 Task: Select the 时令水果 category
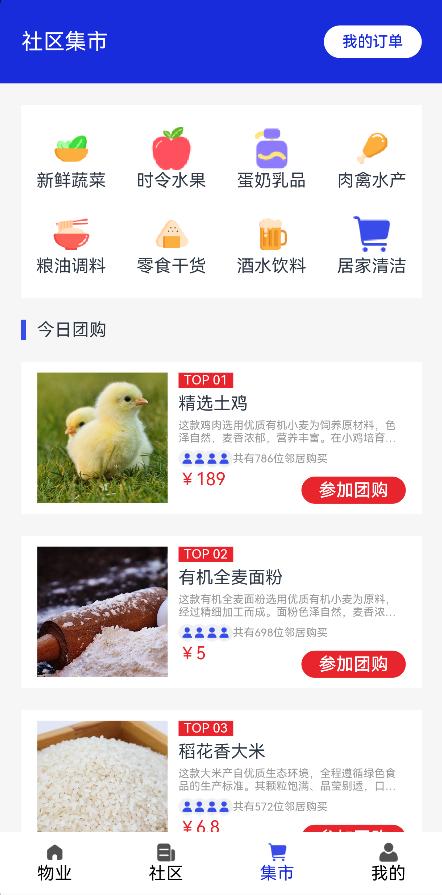click(x=171, y=158)
